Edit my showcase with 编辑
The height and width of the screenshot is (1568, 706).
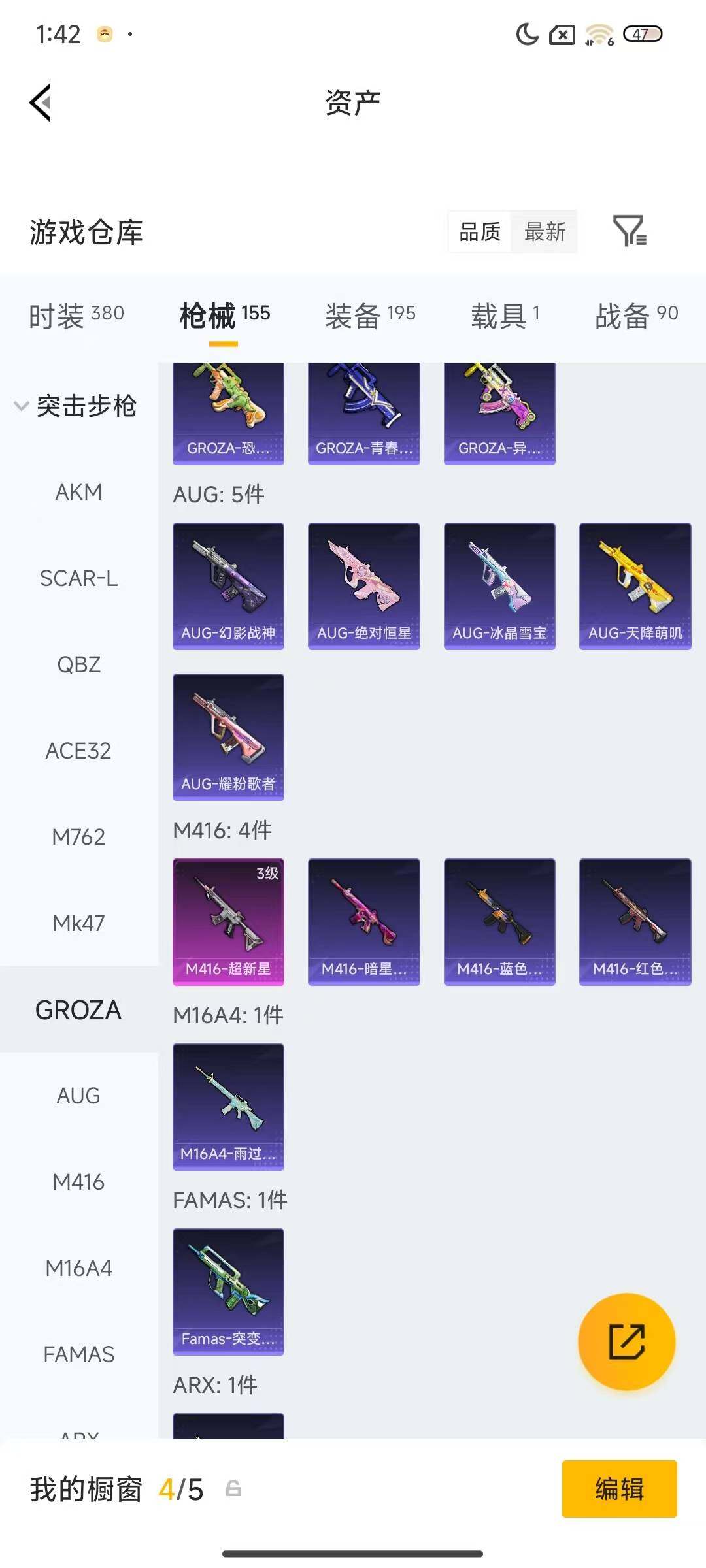(x=619, y=1489)
